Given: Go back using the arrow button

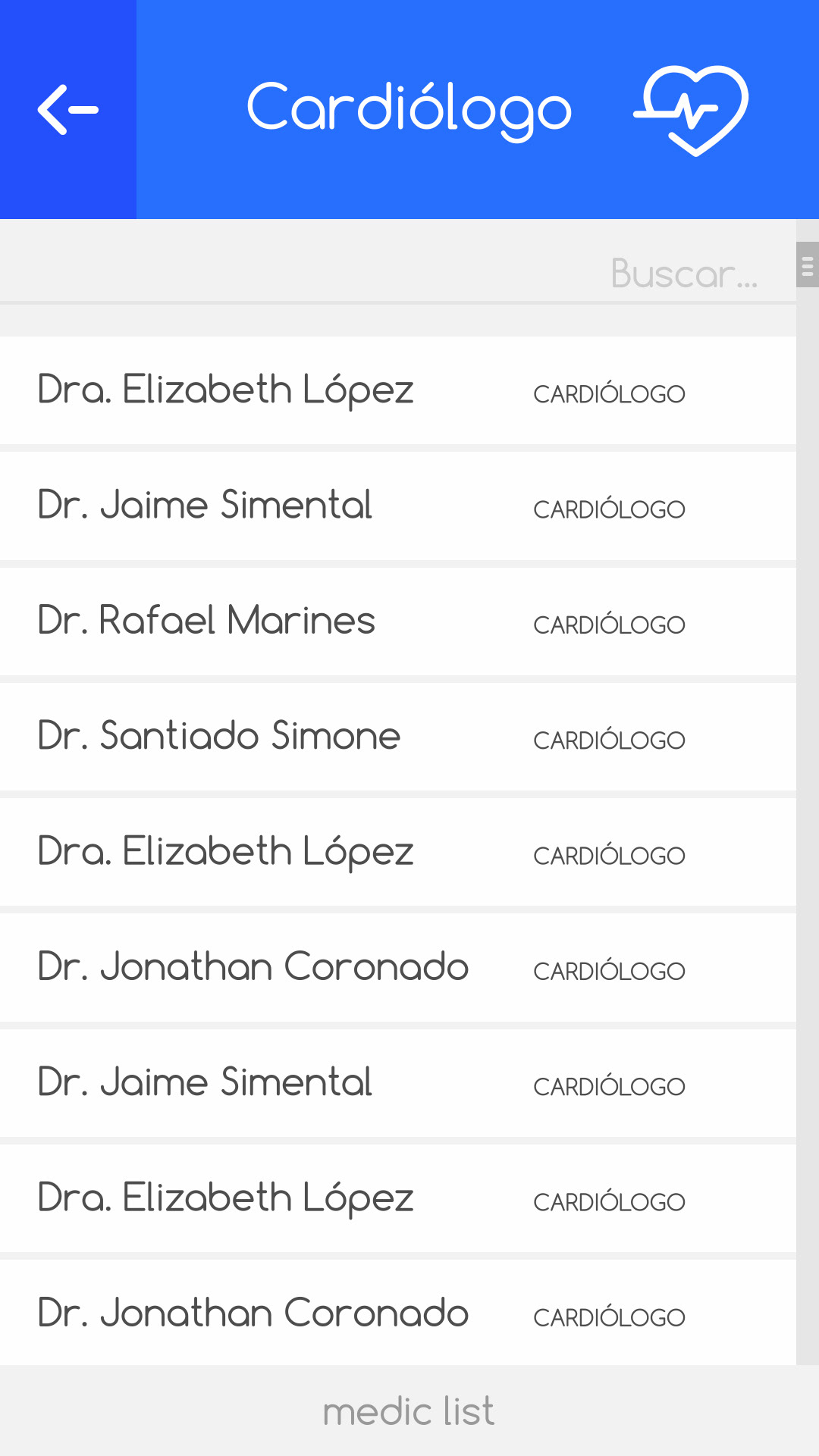Looking at the screenshot, I should click(x=68, y=110).
